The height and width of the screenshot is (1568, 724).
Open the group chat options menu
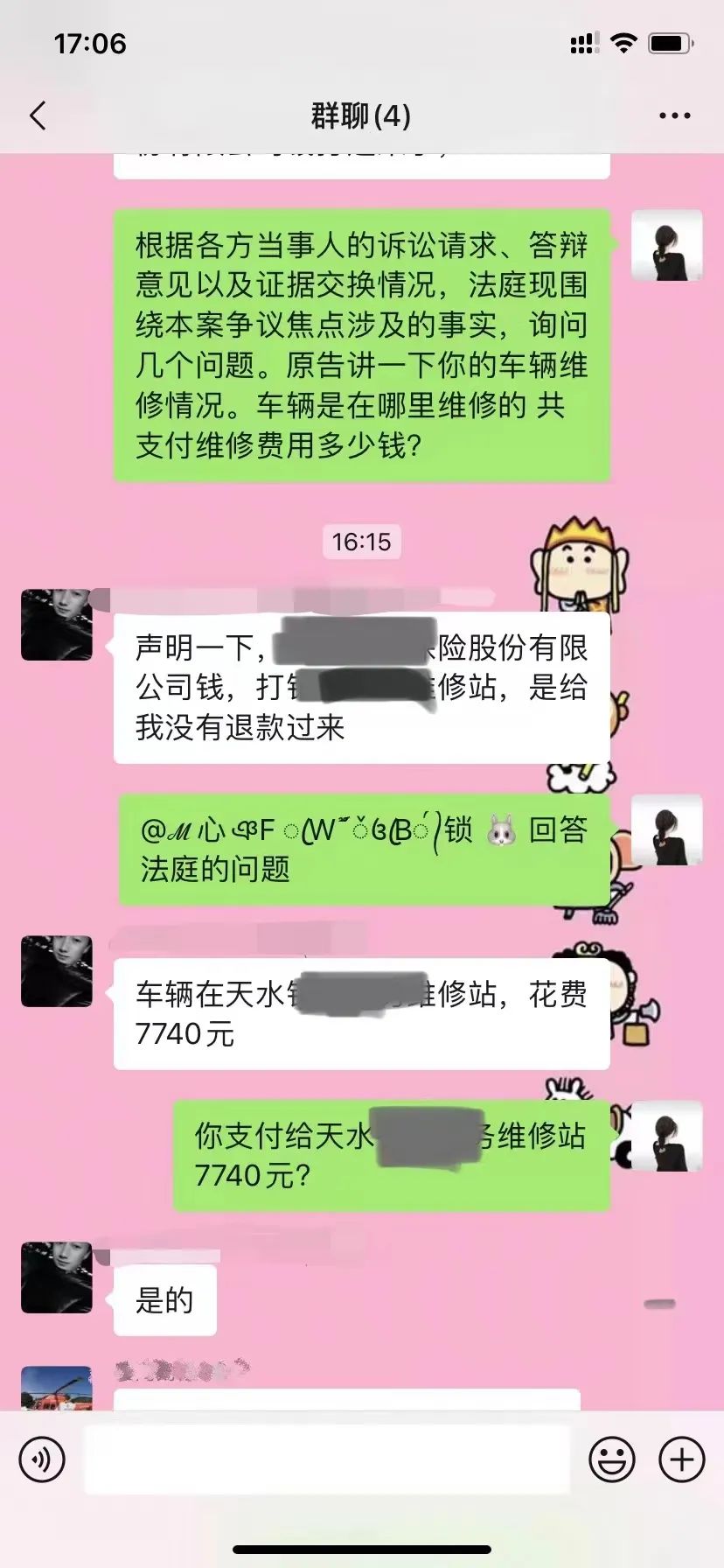click(x=674, y=115)
